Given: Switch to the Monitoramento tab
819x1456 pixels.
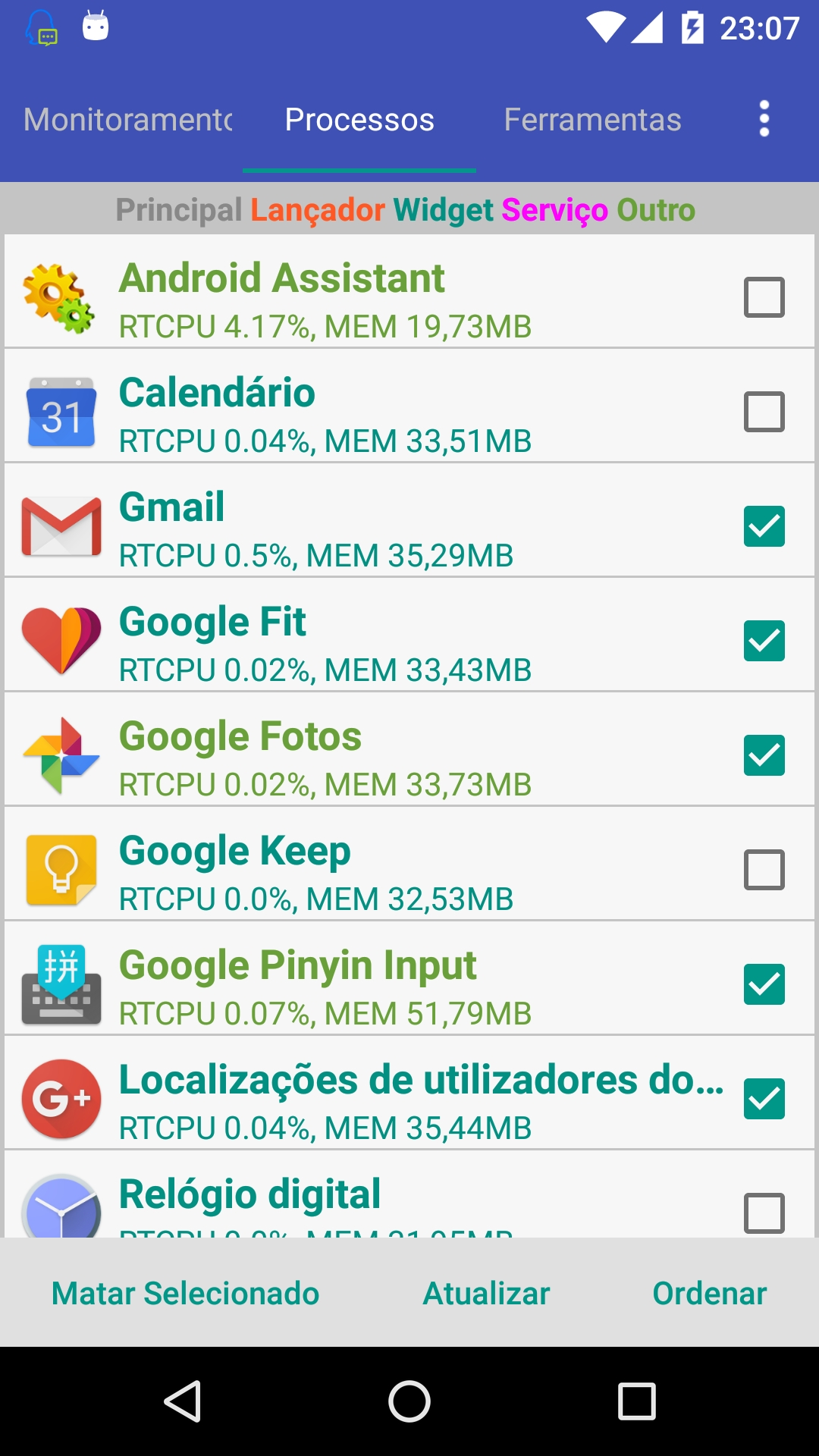Looking at the screenshot, I should pos(127,120).
